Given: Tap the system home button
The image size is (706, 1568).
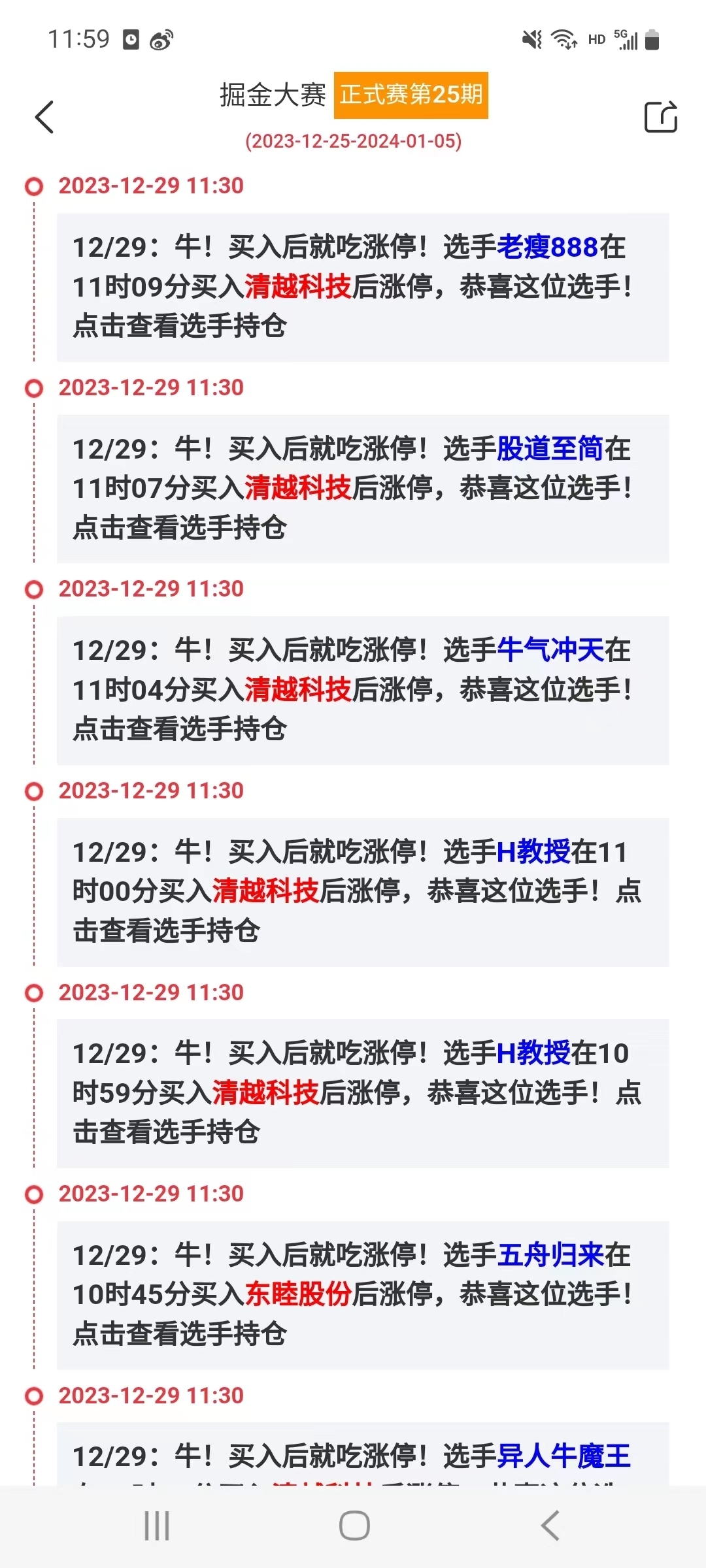Looking at the screenshot, I should tap(354, 1526).
